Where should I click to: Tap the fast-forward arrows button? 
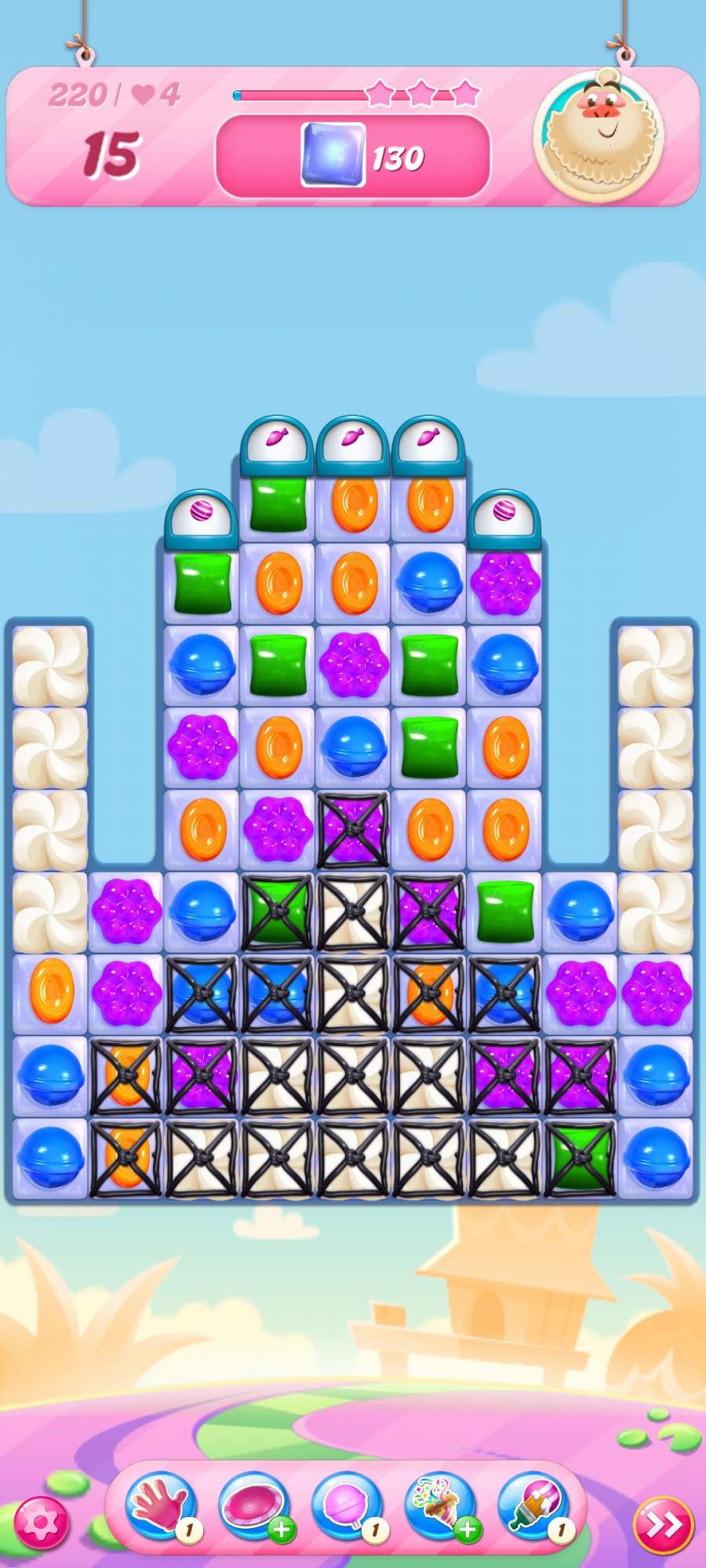click(x=663, y=1525)
